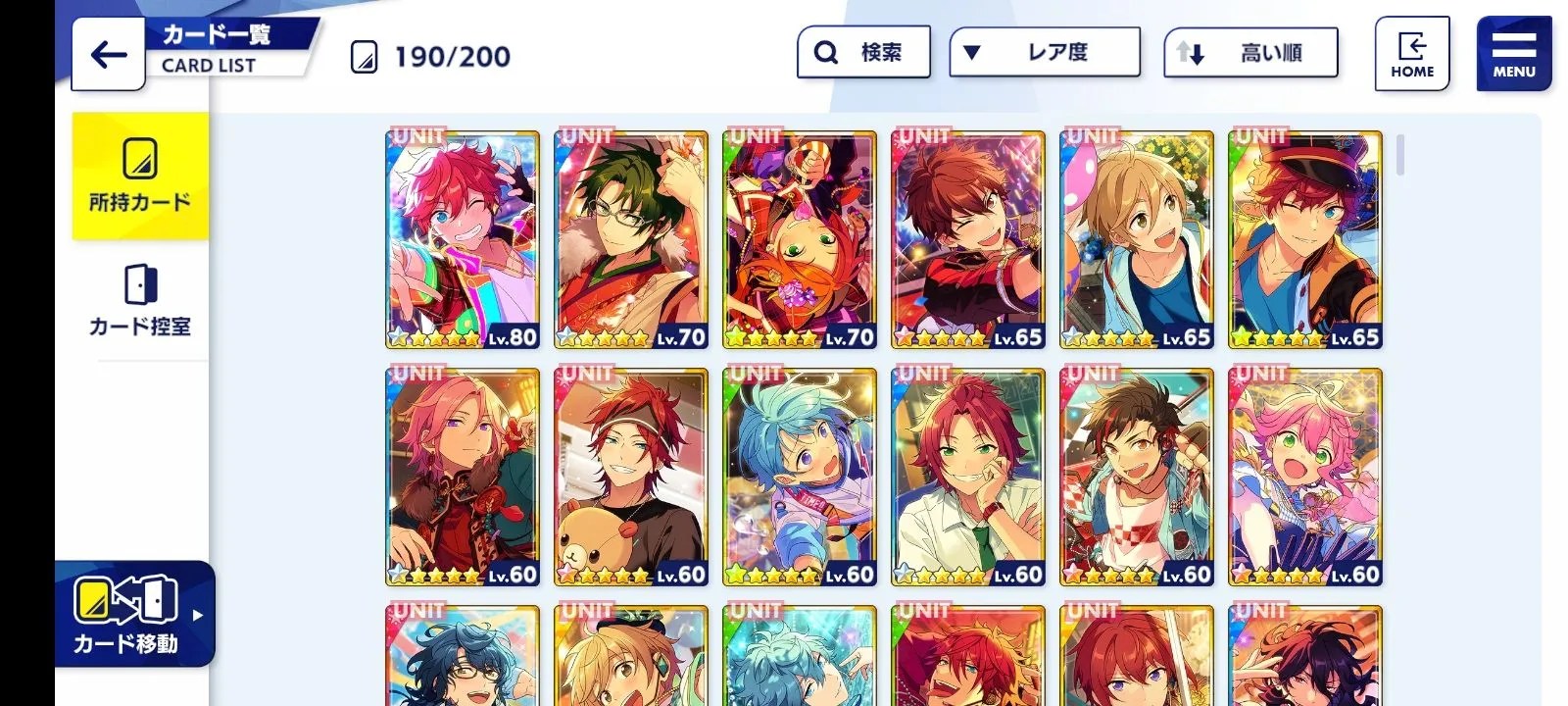Open the 検索 search button
This screenshot has height=706, width=1568.
(863, 52)
